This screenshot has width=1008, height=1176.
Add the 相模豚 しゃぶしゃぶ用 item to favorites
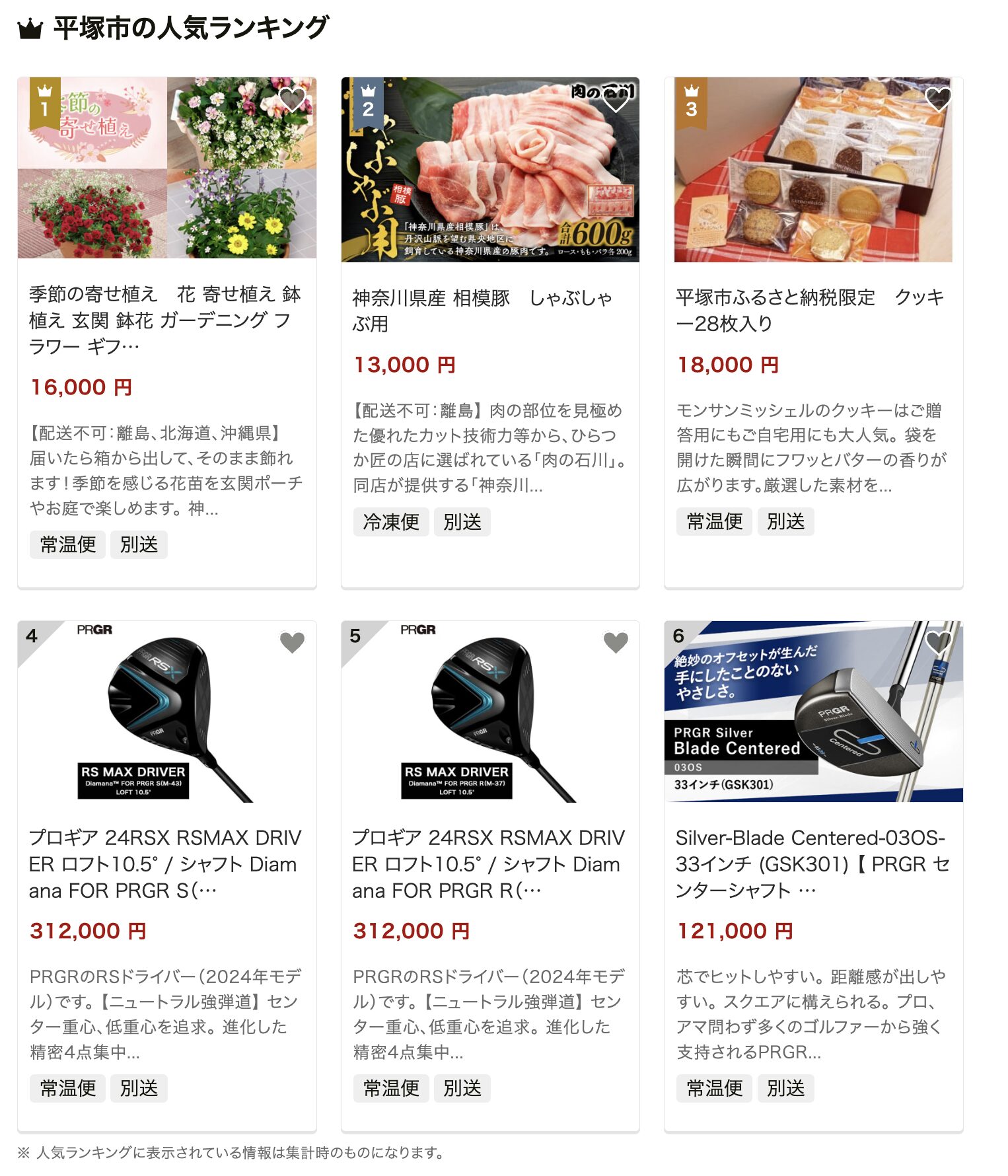click(616, 100)
